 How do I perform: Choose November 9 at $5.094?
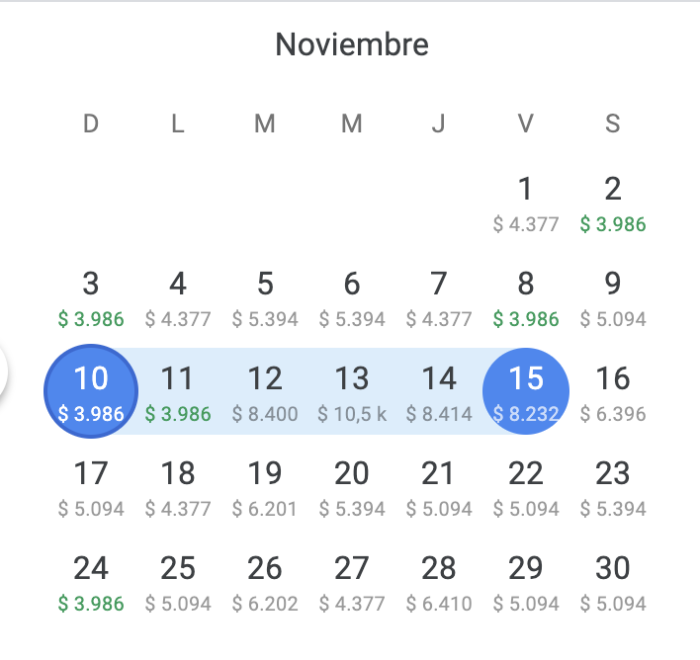(x=613, y=297)
